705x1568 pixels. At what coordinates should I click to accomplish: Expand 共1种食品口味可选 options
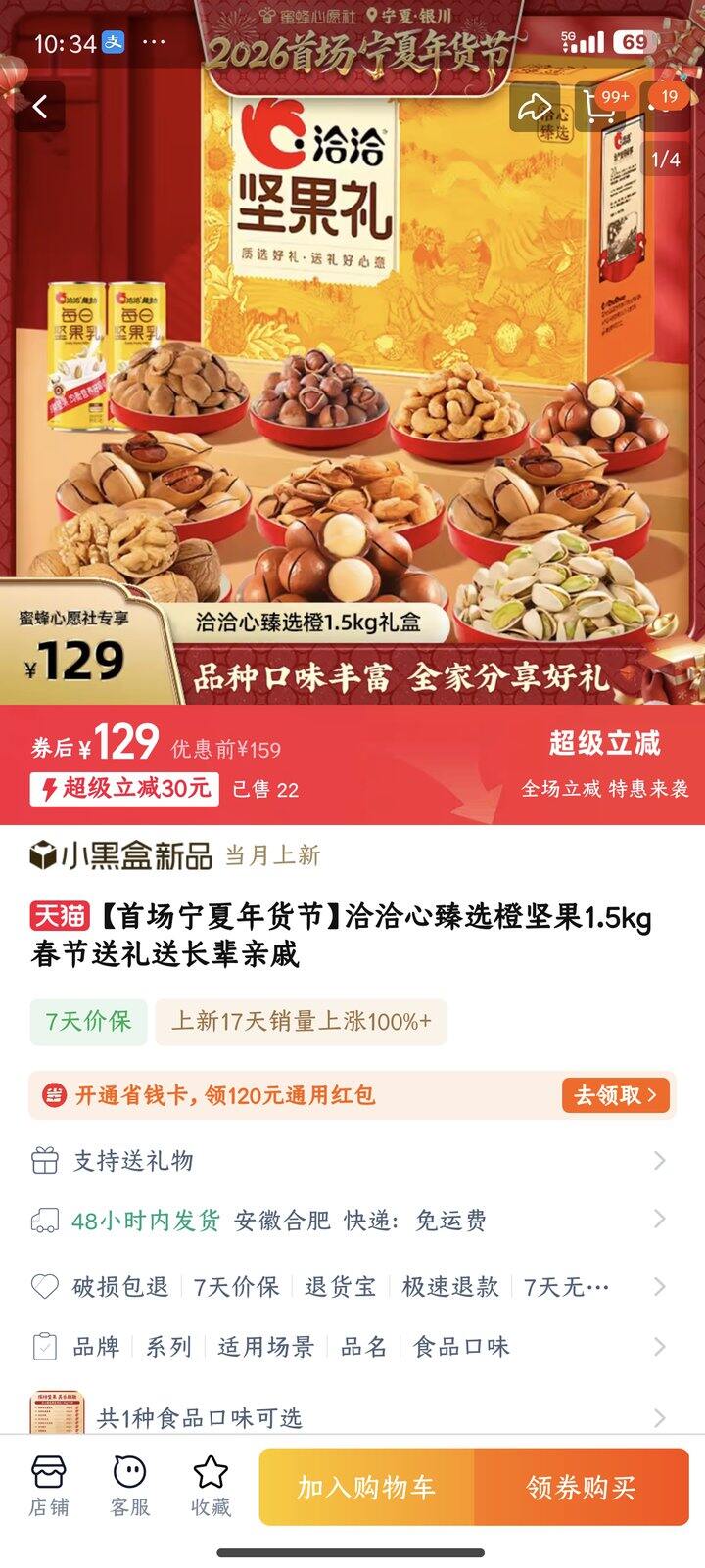352,1416
